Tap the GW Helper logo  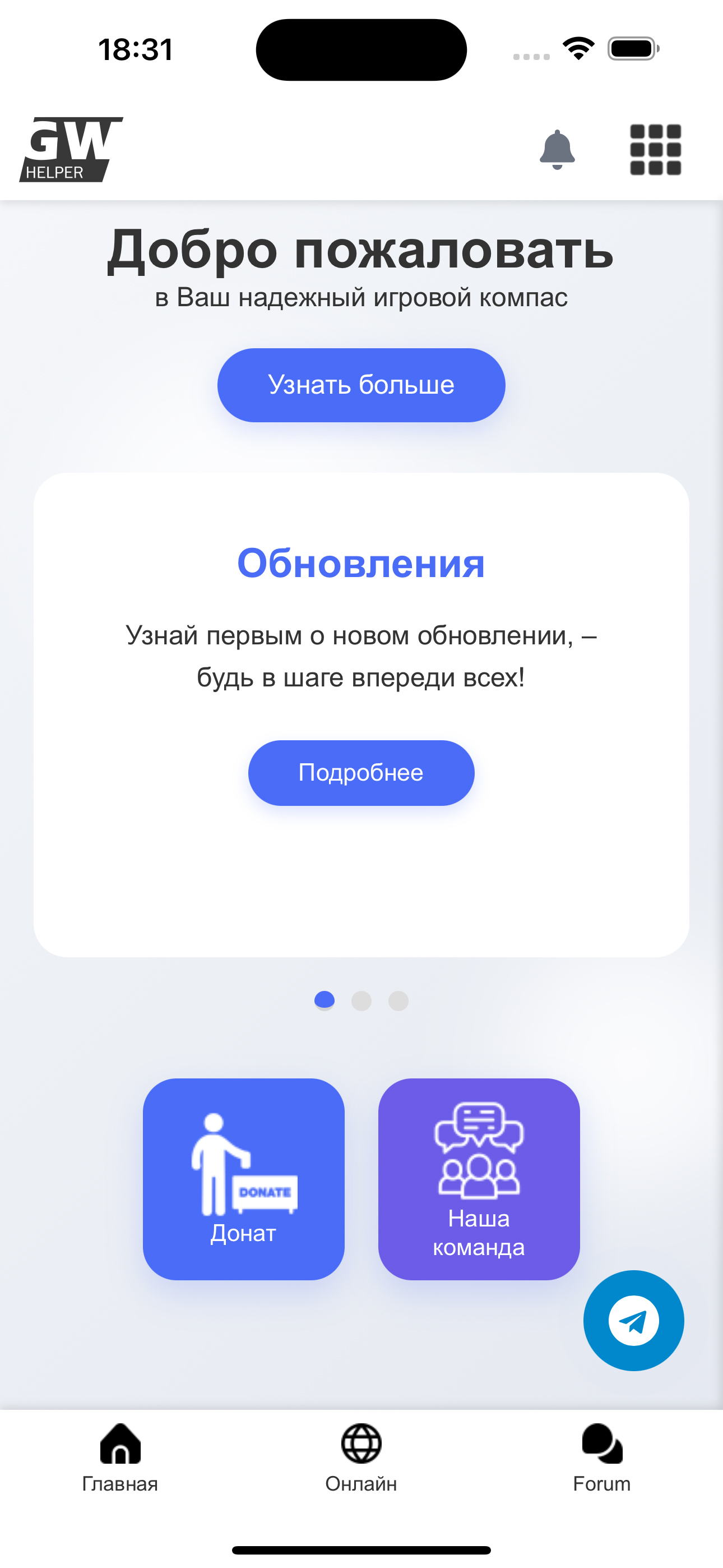(x=71, y=150)
